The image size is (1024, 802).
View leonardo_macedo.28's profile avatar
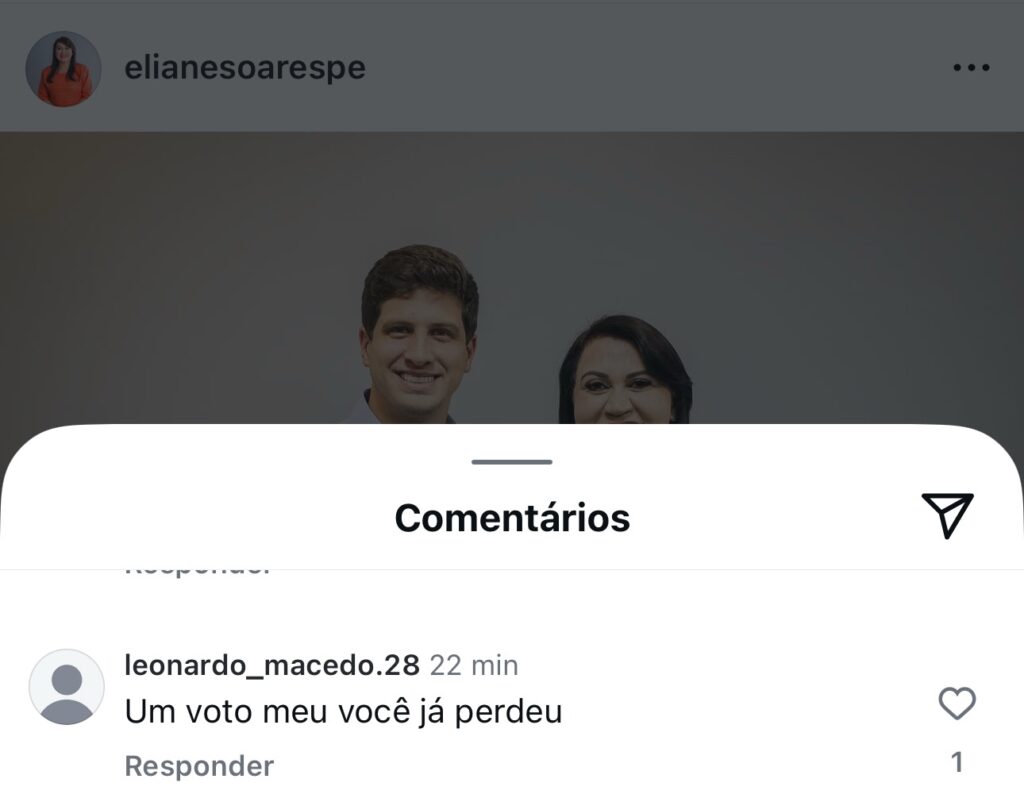coord(67,686)
